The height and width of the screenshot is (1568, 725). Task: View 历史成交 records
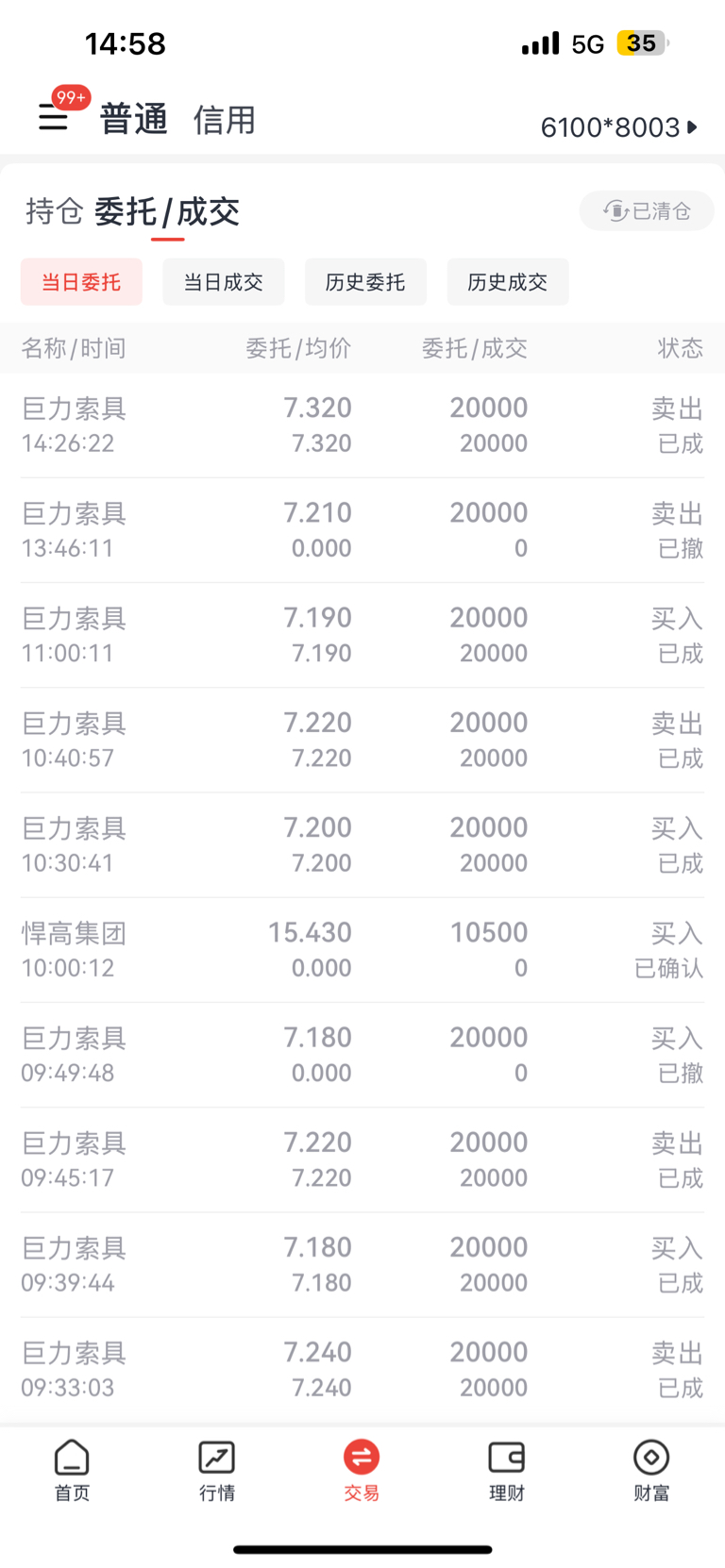pyautogui.click(x=508, y=281)
